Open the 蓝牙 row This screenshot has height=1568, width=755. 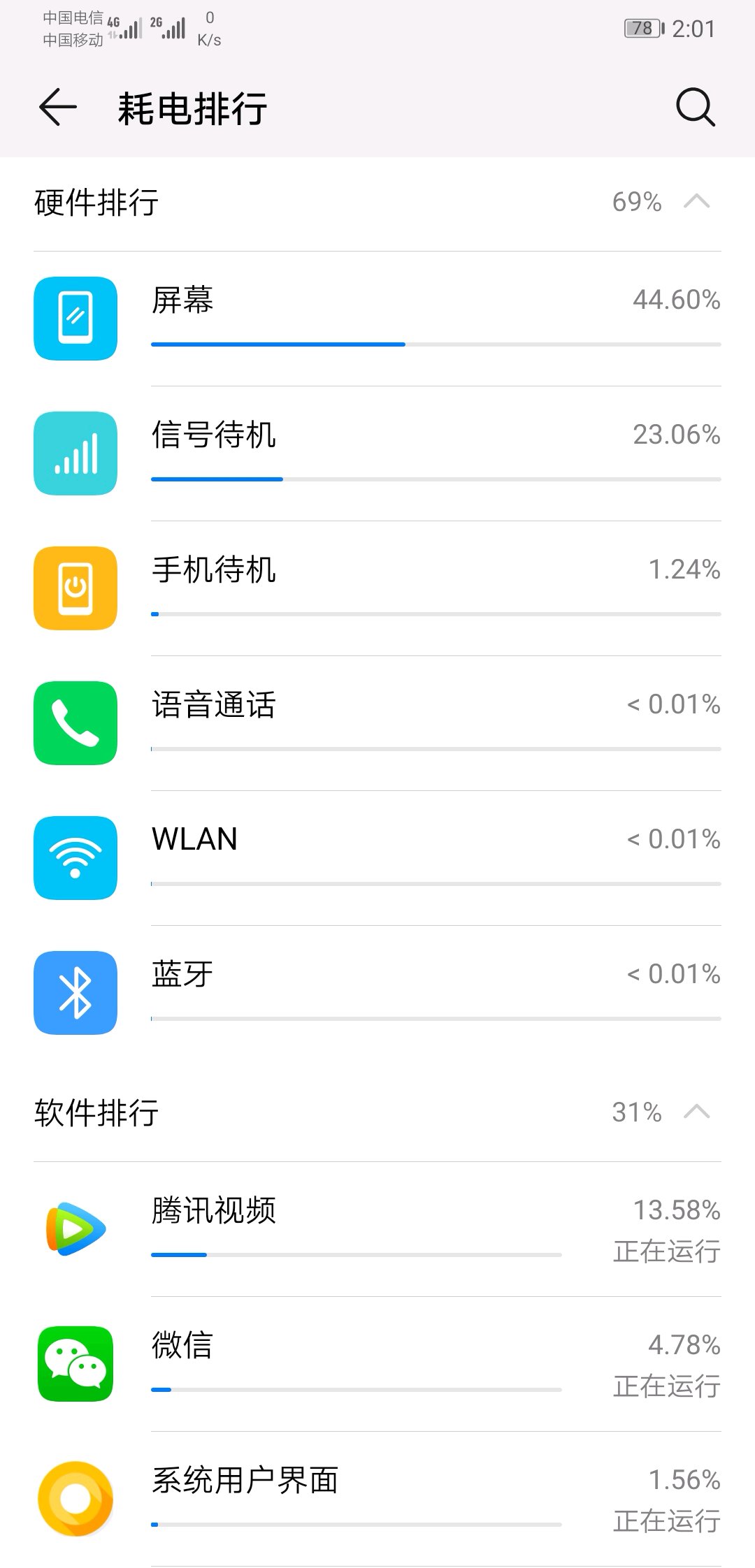pyautogui.click(x=377, y=993)
